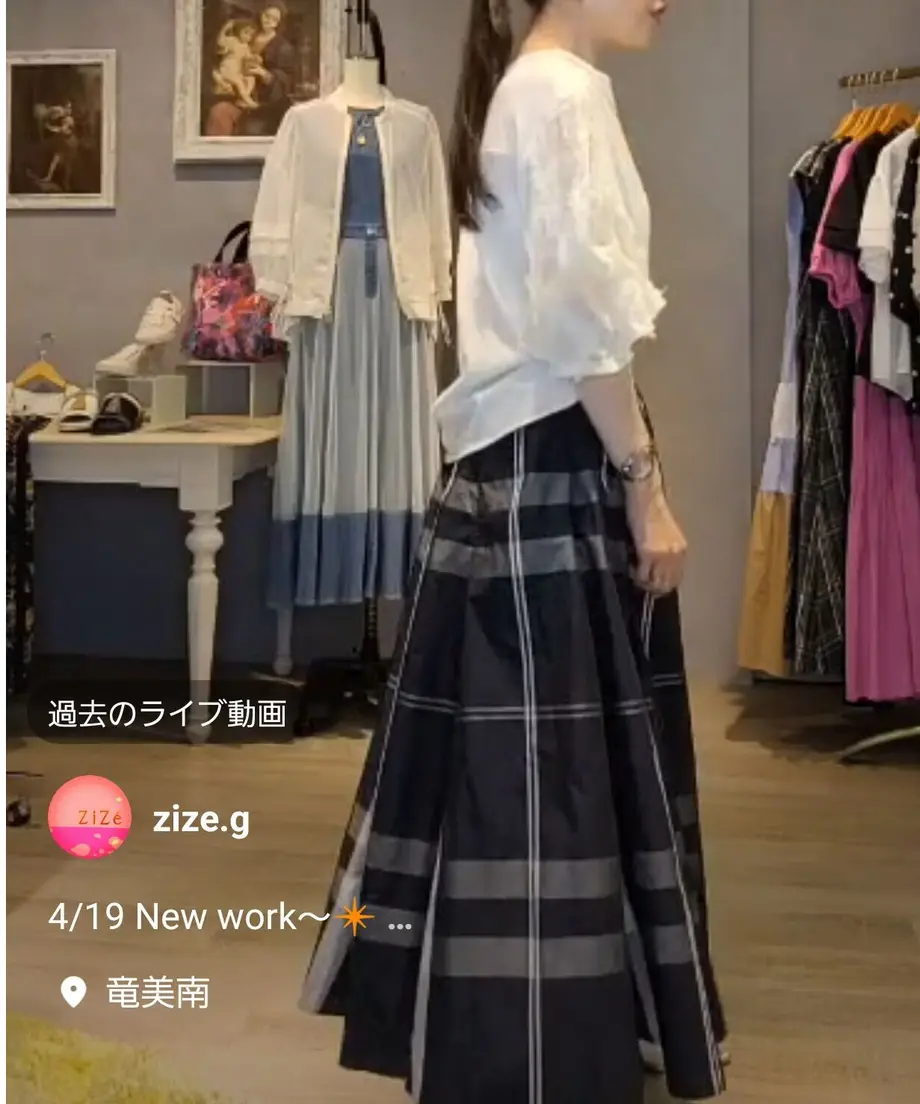Tap the zize.g username

(201, 820)
